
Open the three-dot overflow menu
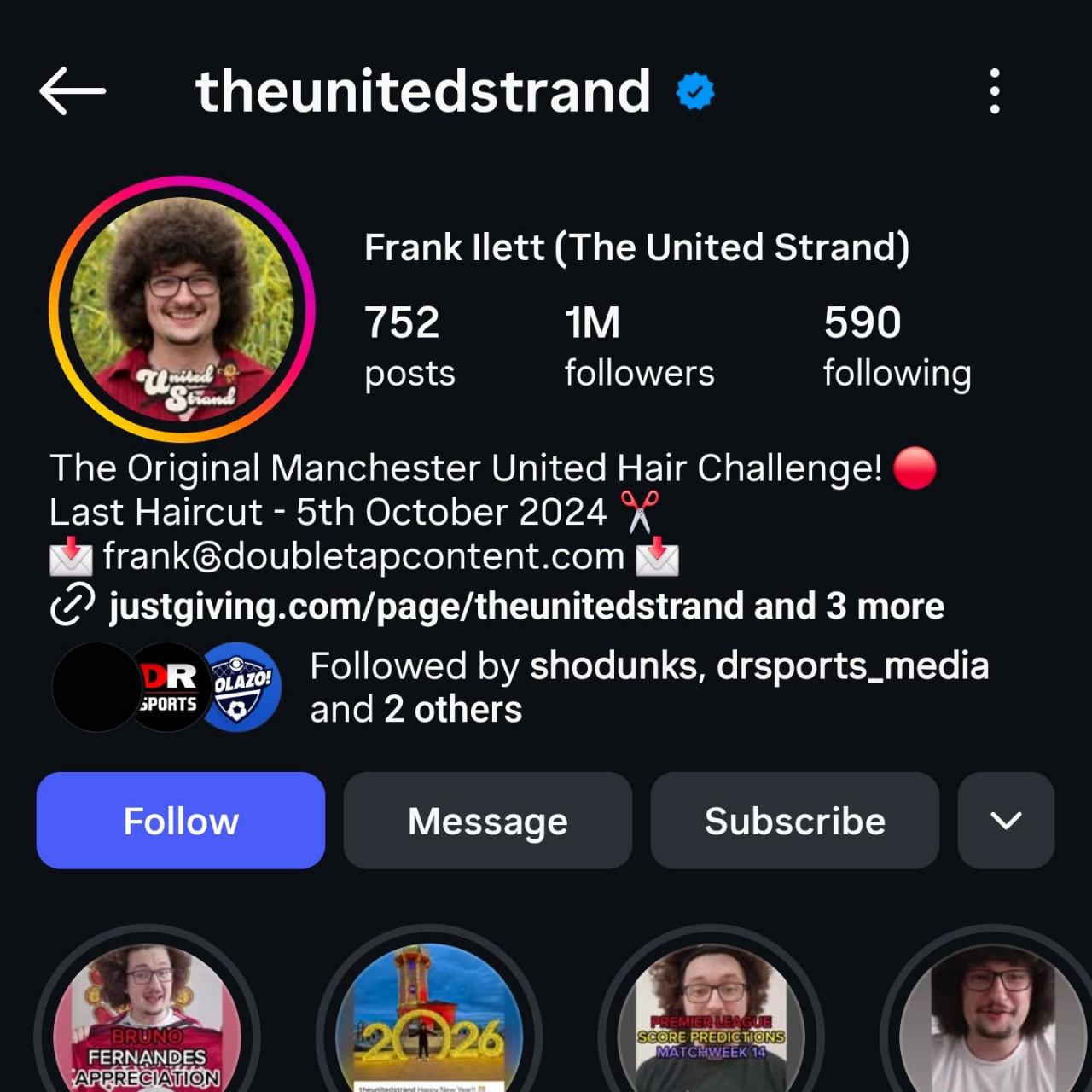click(994, 90)
